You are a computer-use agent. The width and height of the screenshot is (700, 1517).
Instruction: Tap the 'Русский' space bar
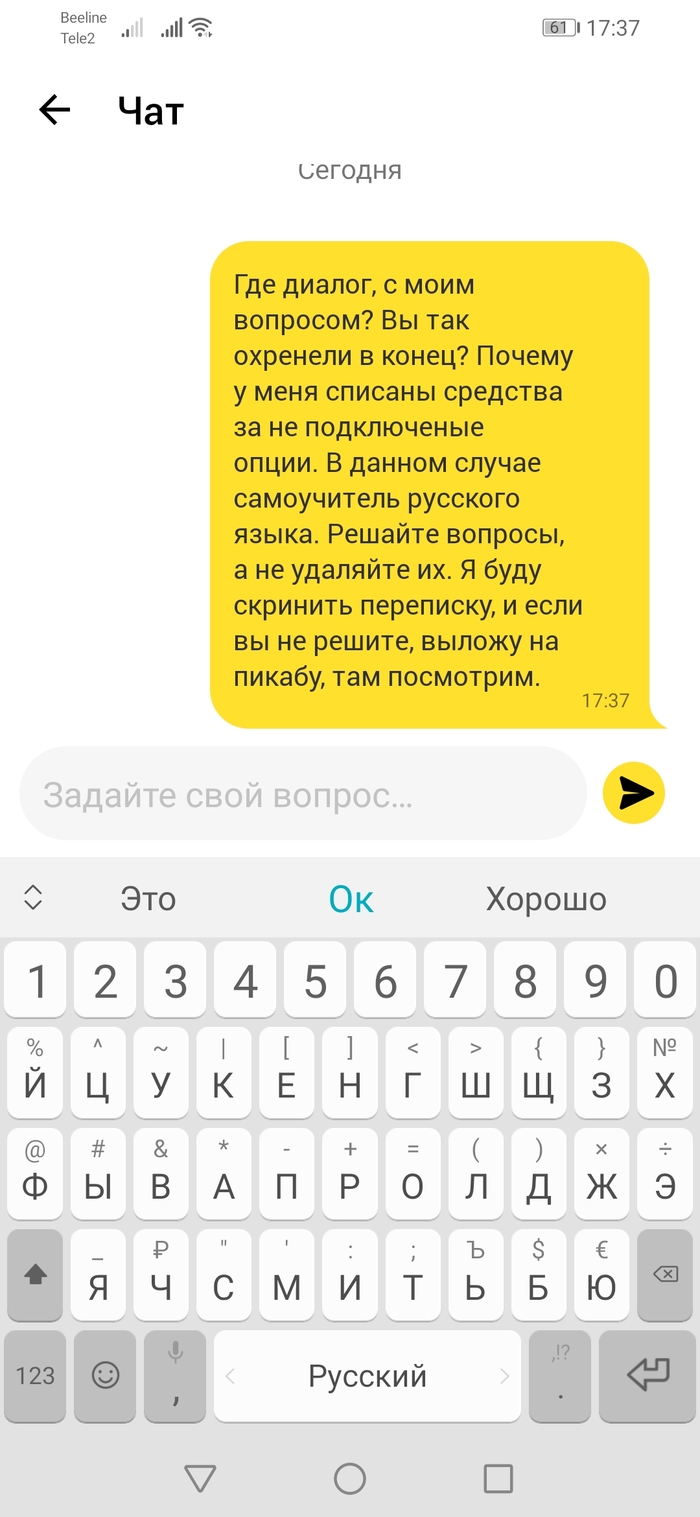tap(367, 1376)
